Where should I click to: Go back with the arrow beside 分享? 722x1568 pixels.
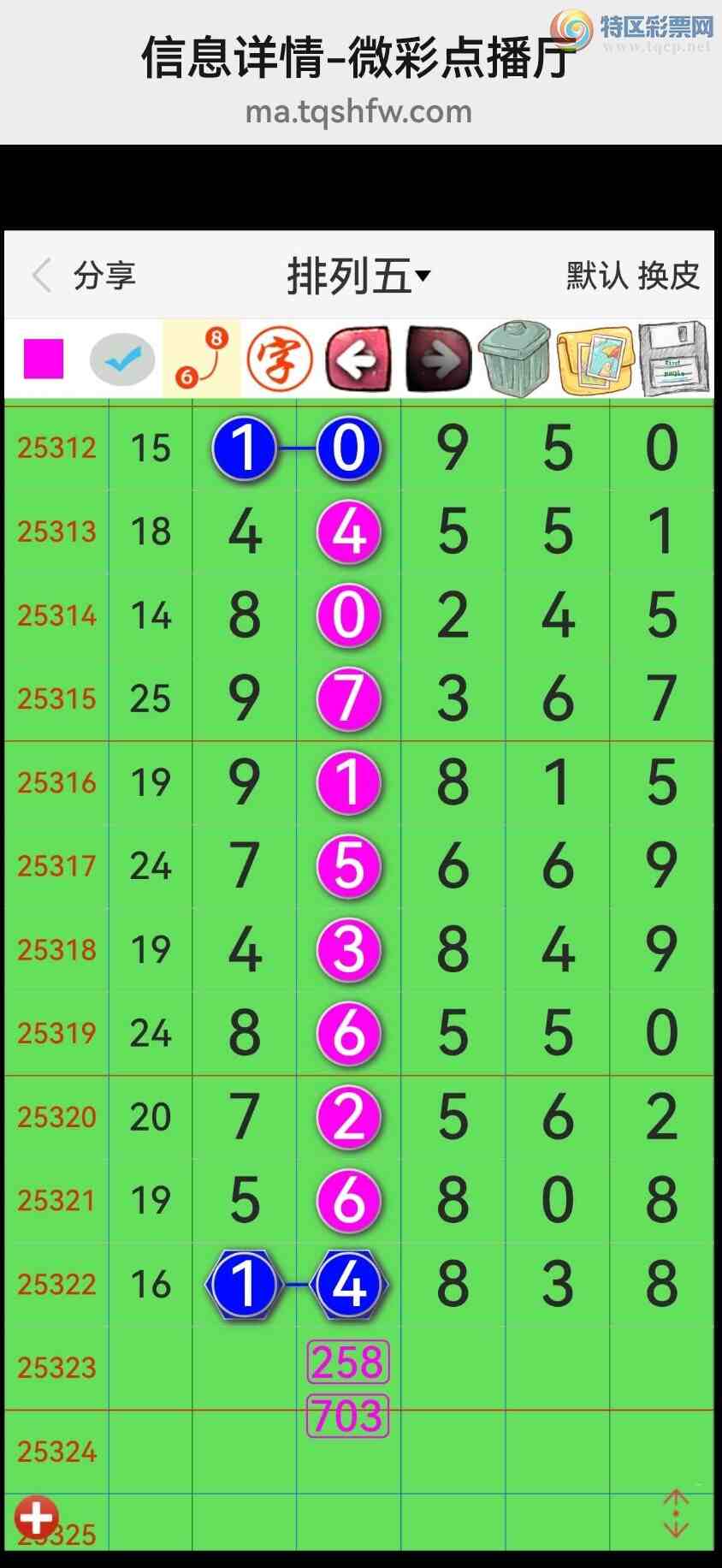(41, 276)
